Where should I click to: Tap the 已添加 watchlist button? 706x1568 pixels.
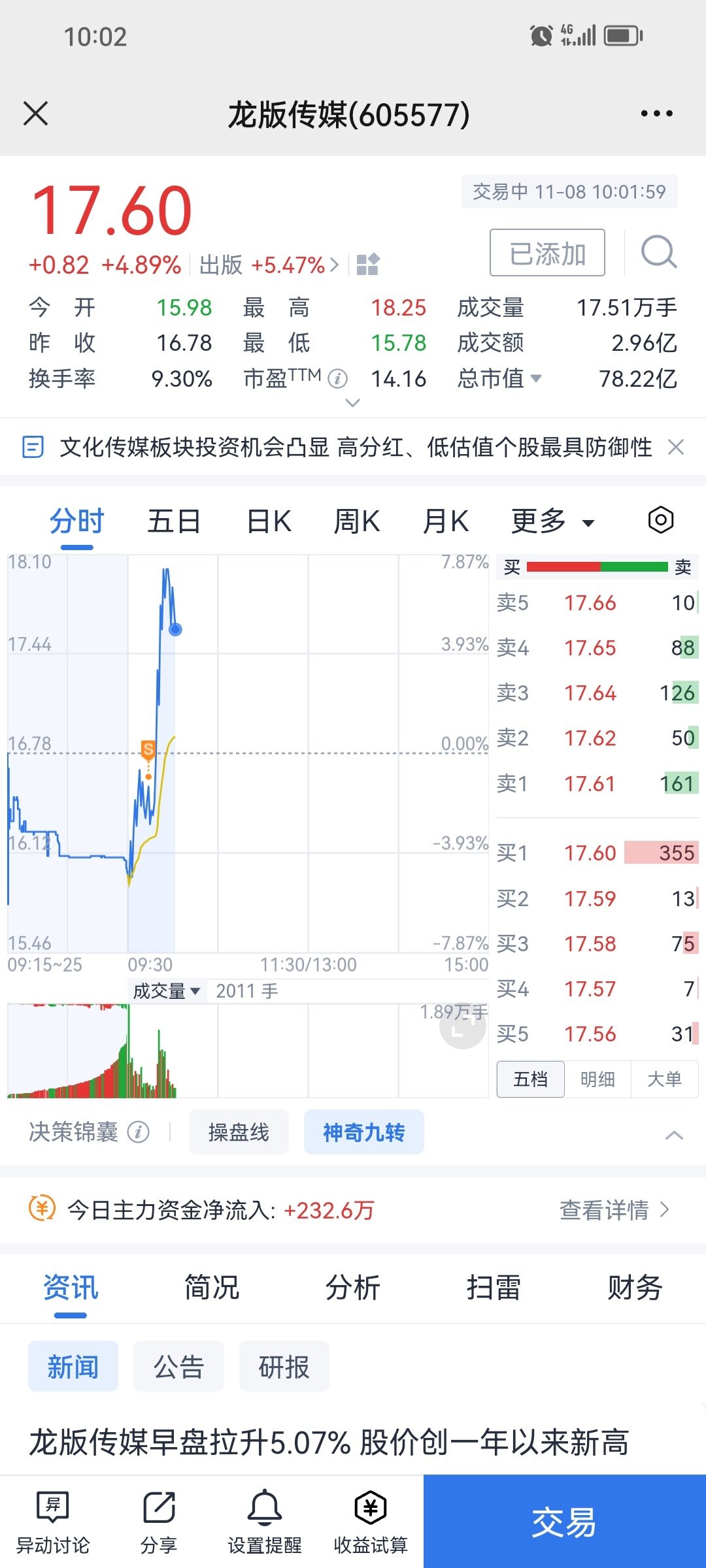point(547,253)
